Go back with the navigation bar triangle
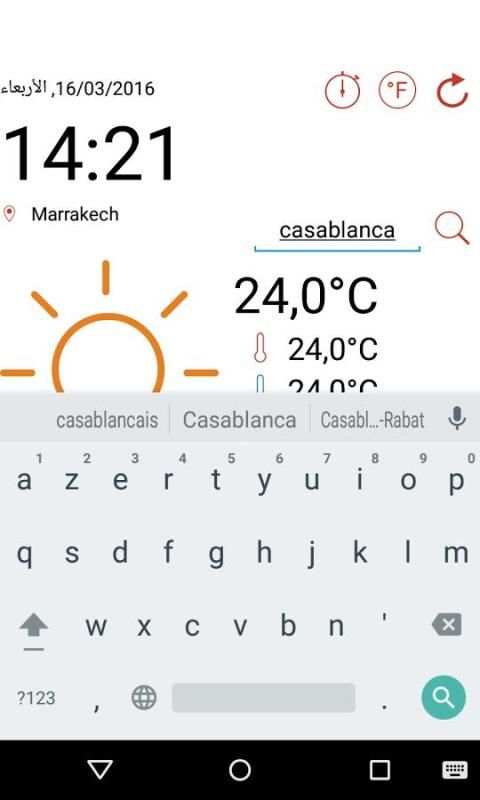Image resolution: width=480 pixels, height=800 pixels. pos(100,770)
